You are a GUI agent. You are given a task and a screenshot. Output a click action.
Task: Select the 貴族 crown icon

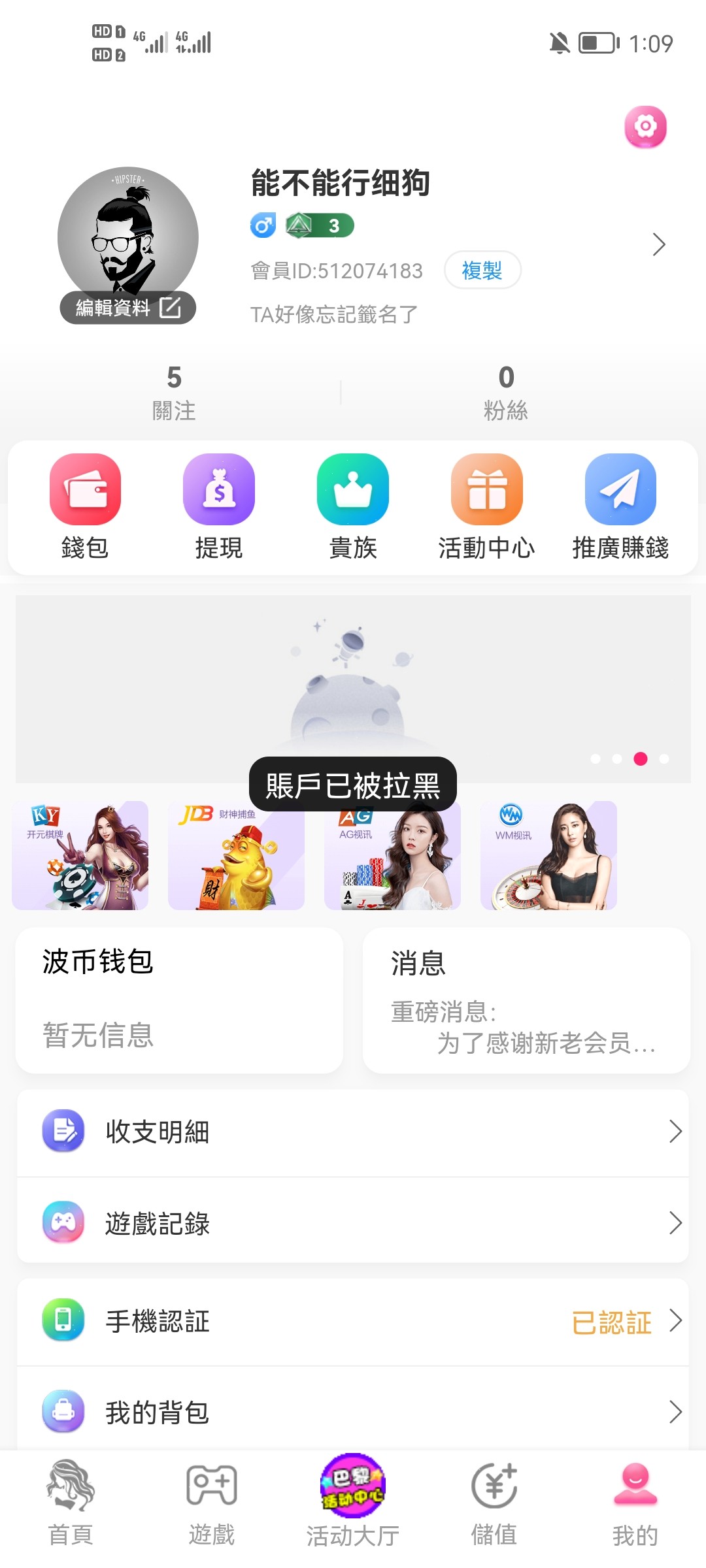(353, 490)
